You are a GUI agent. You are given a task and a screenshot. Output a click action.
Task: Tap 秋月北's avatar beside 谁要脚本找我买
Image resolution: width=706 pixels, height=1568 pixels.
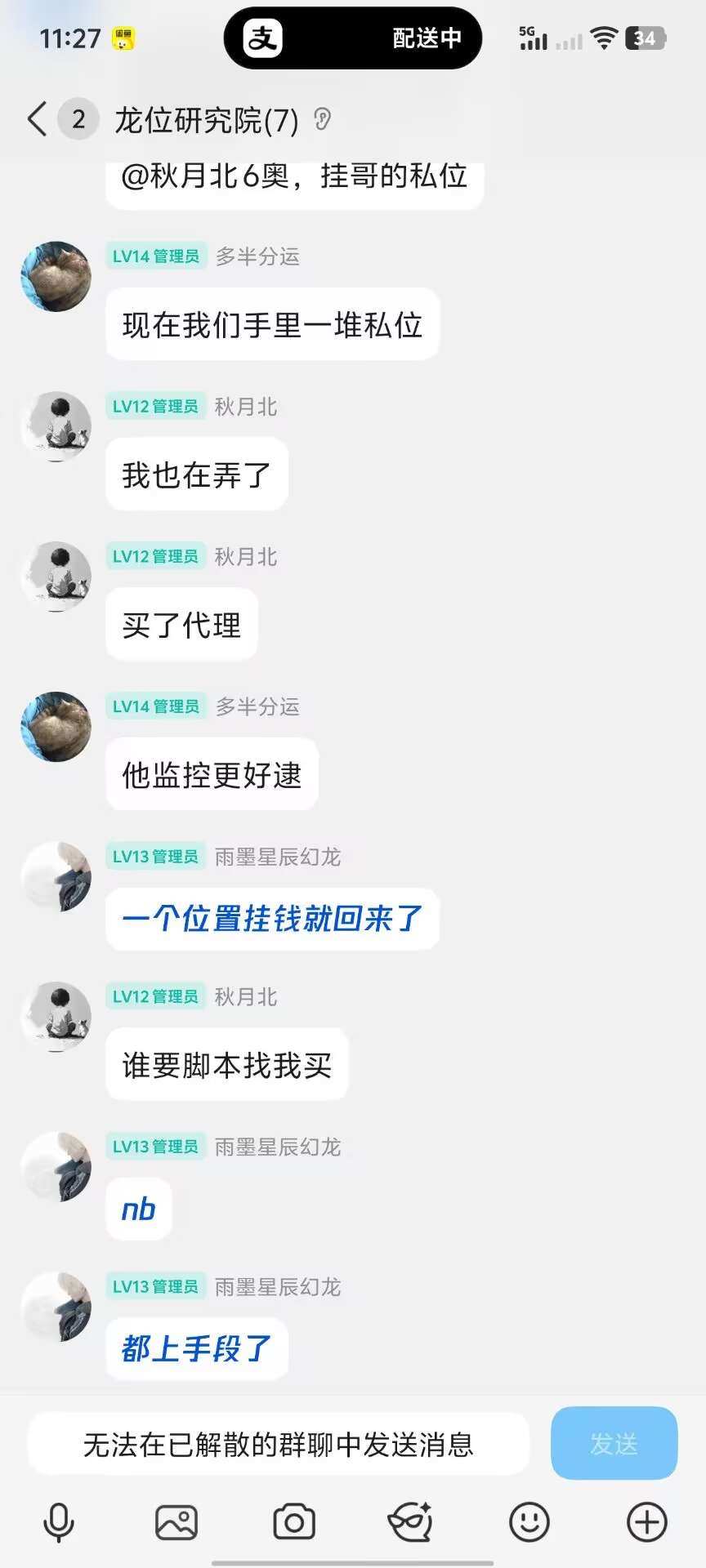tap(56, 1017)
